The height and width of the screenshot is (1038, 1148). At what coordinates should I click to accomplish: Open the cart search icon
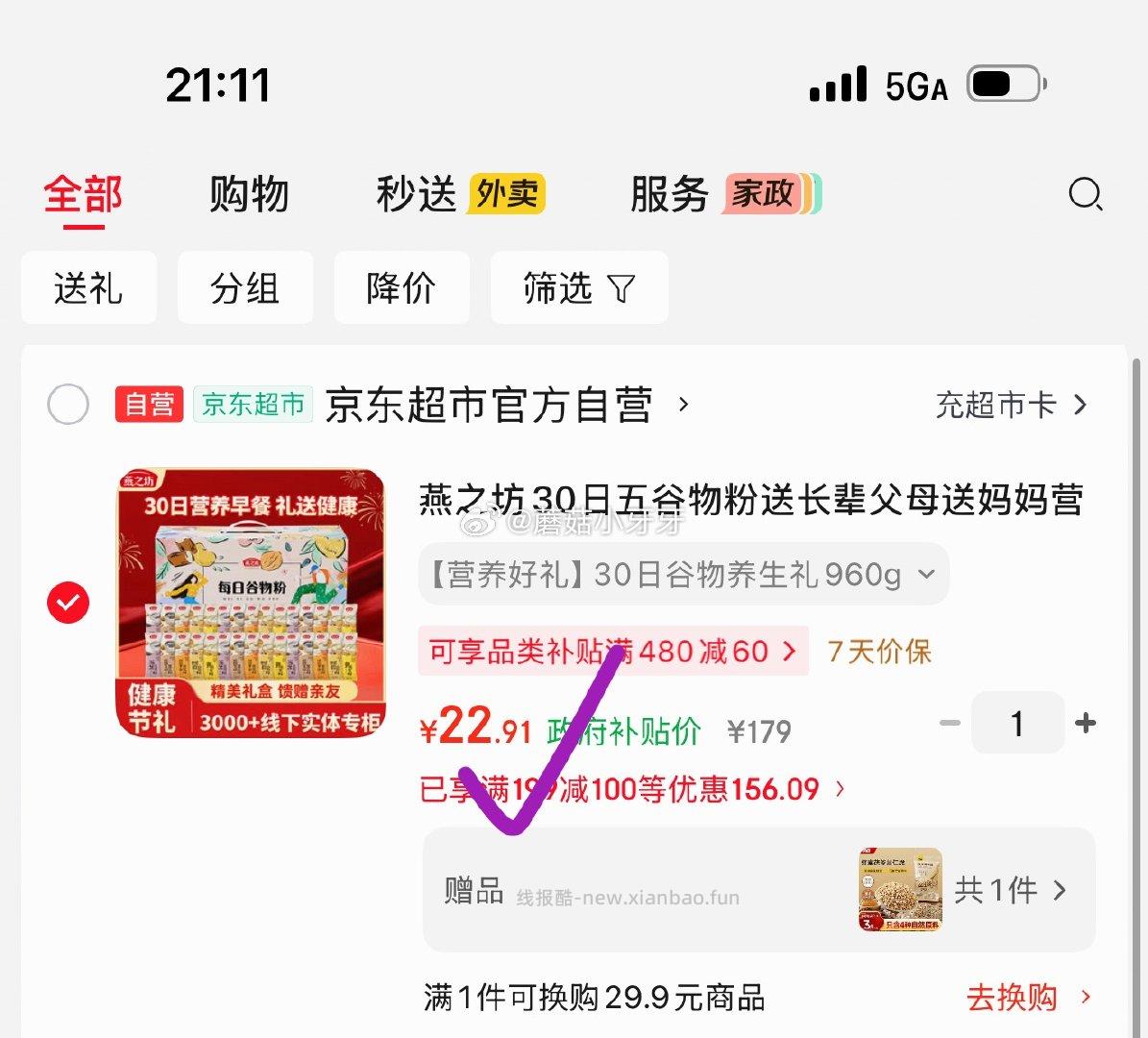(1085, 194)
